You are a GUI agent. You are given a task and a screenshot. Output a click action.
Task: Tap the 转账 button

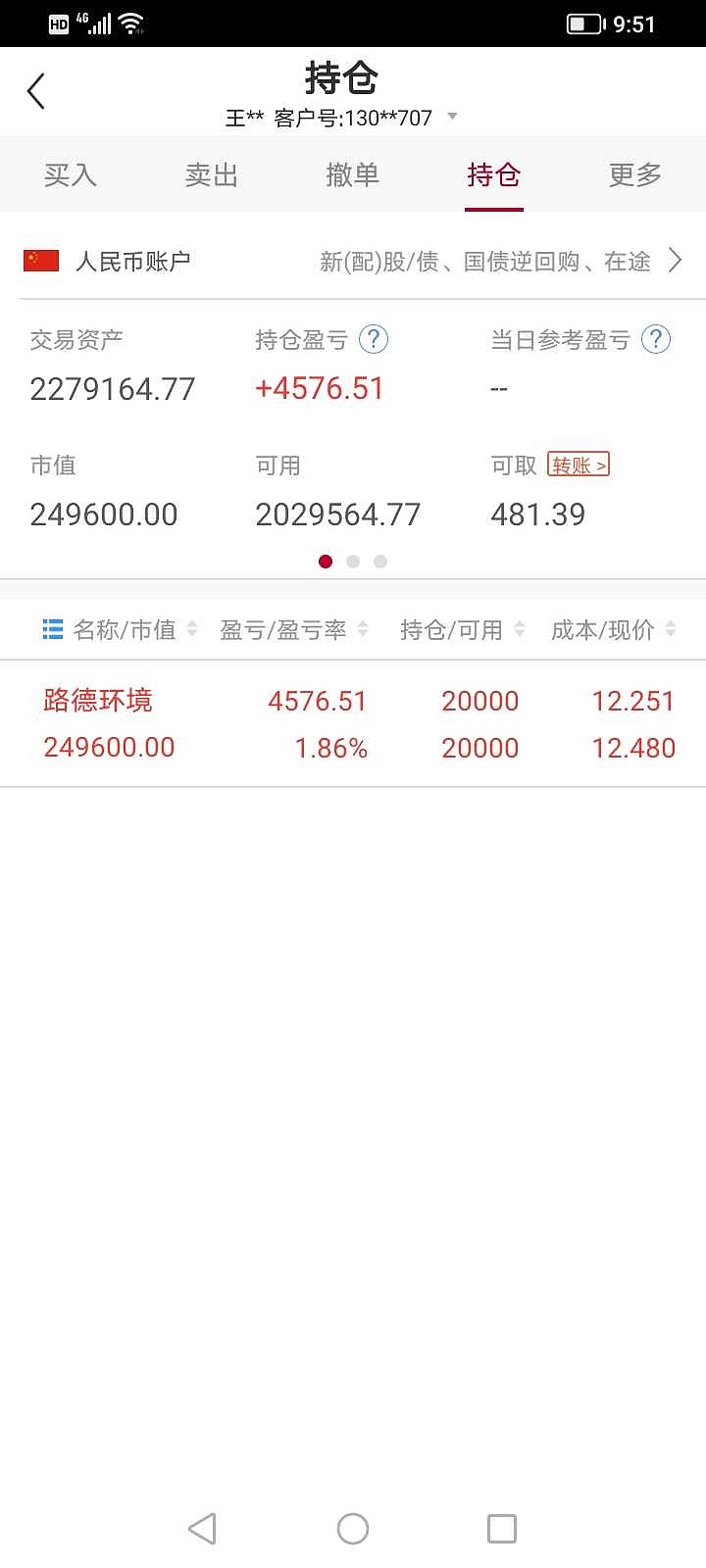(x=579, y=465)
